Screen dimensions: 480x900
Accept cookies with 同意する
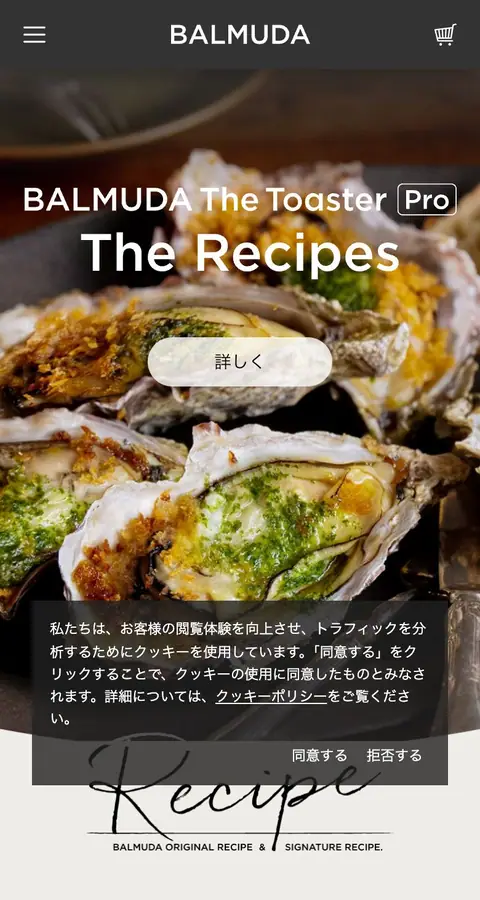coord(319,755)
